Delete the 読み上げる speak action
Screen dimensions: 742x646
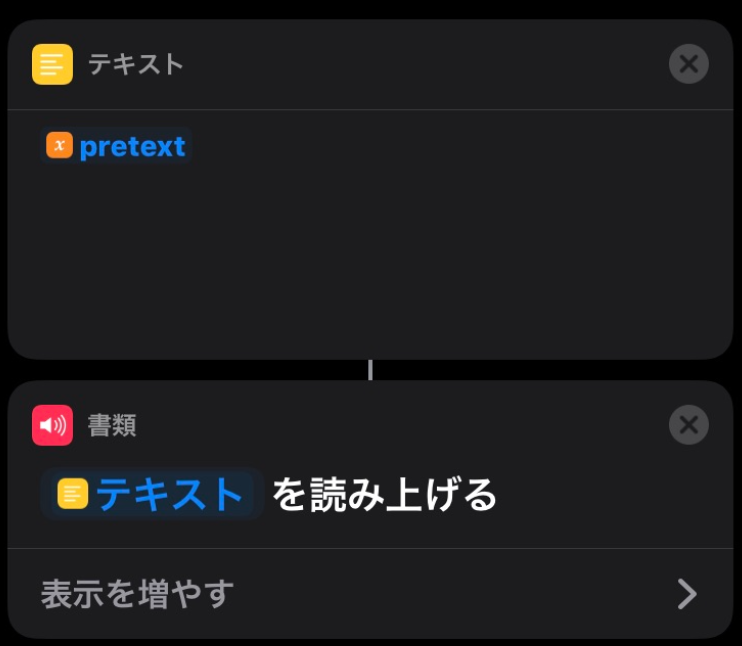(x=688, y=425)
